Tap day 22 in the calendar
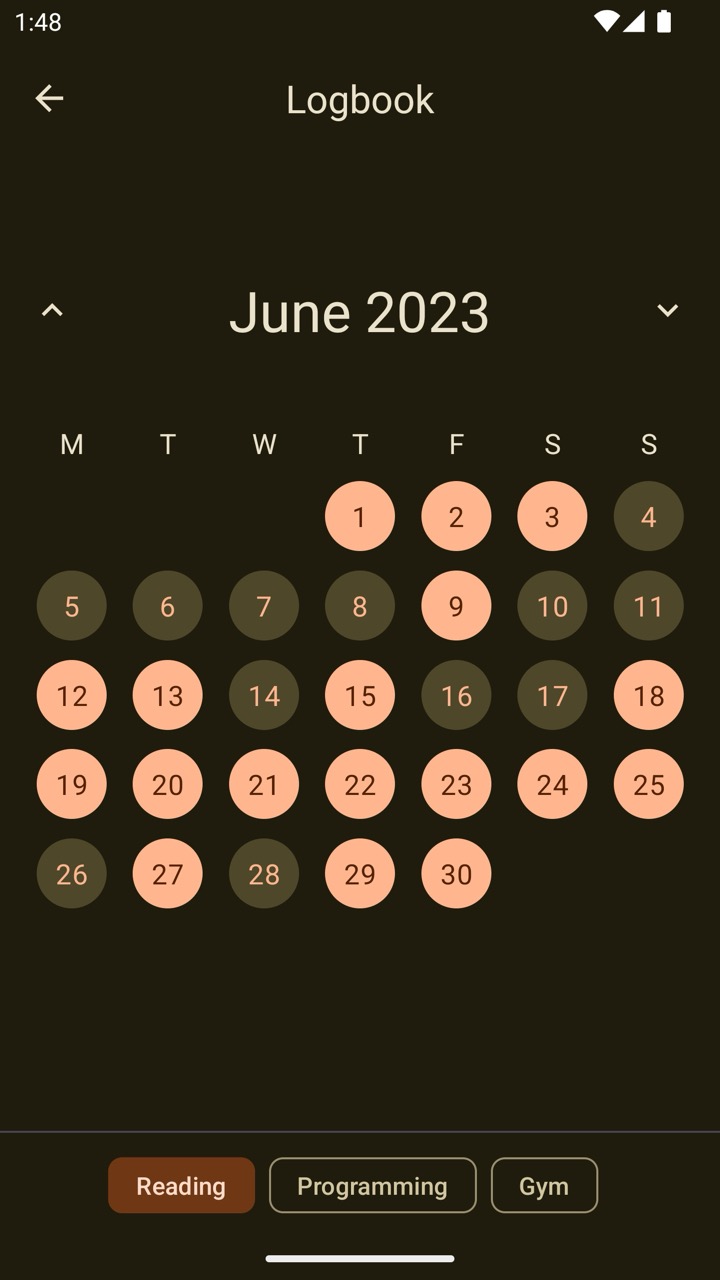Image resolution: width=720 pixels, height=1280 pixels. pyautogui.click(x=360, y=784)
